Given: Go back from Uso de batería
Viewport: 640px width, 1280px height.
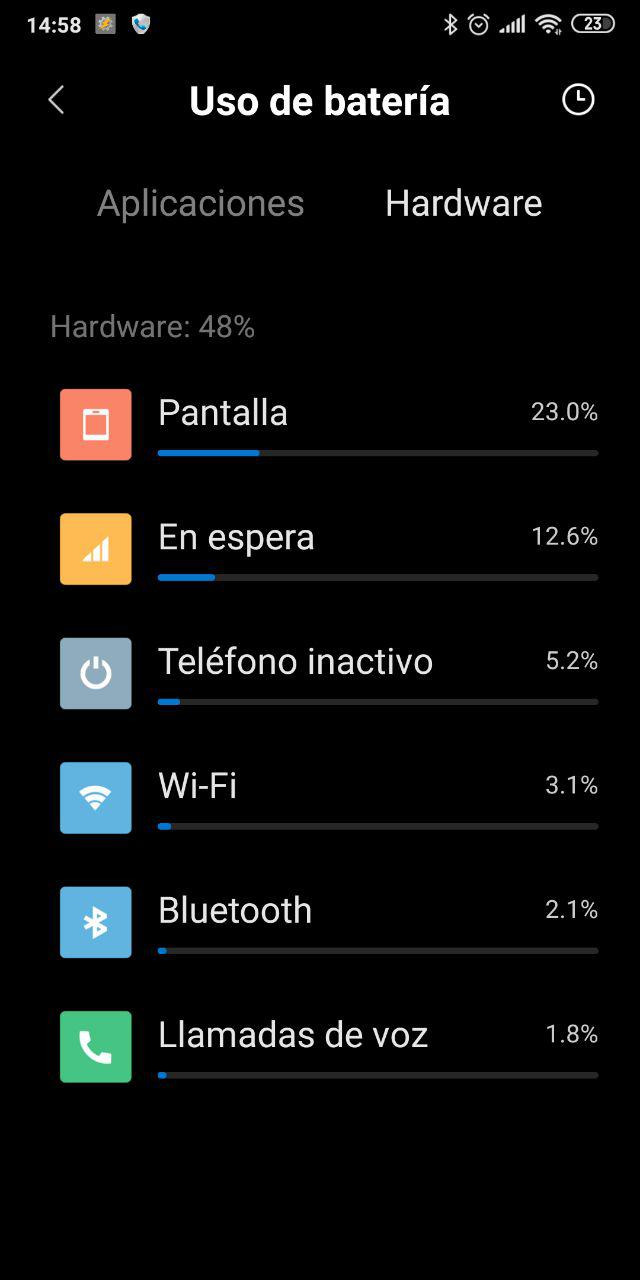Looking at the screenshot, I should 56,100.
